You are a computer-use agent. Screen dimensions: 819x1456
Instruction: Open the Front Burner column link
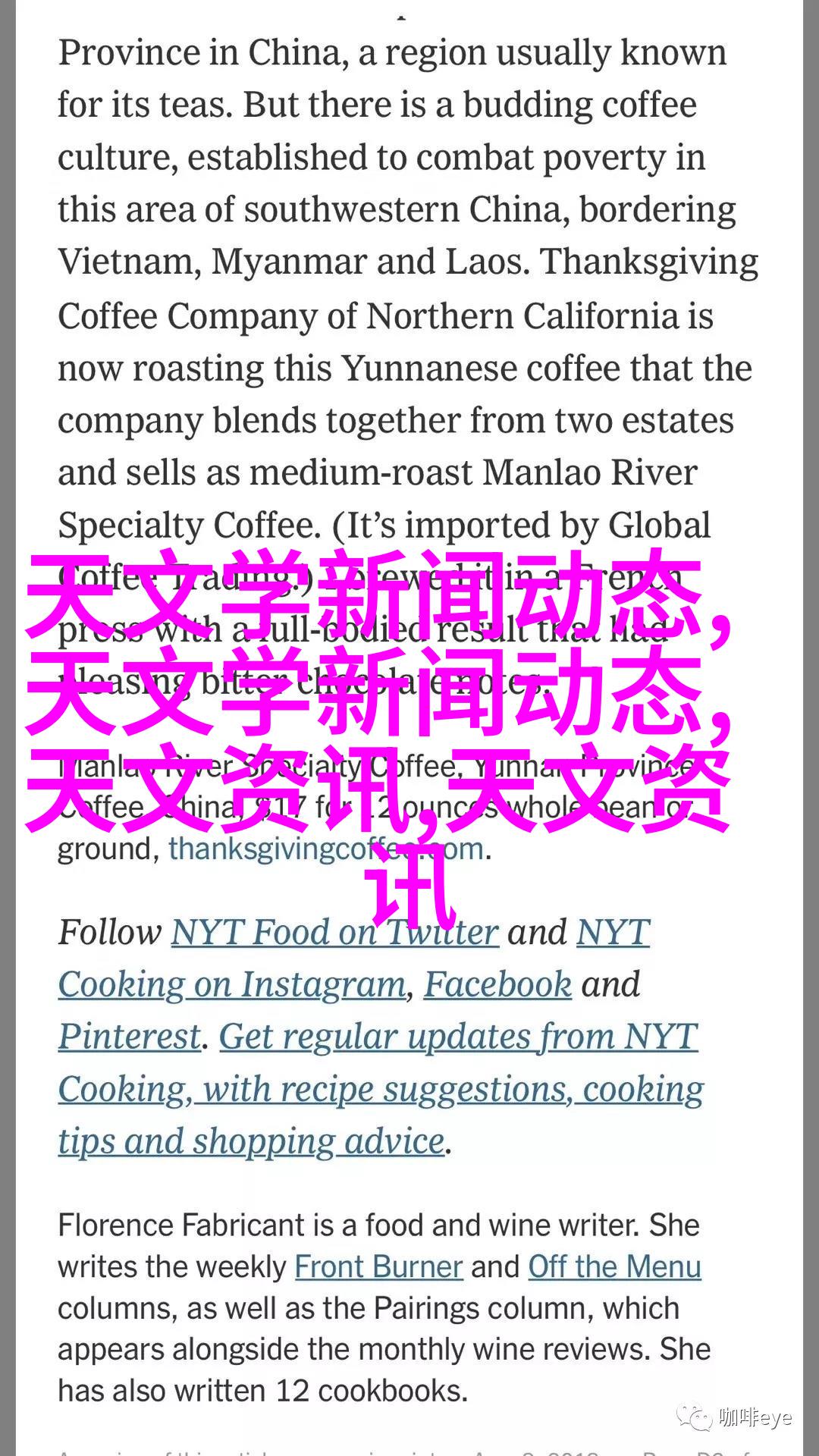378,1267
